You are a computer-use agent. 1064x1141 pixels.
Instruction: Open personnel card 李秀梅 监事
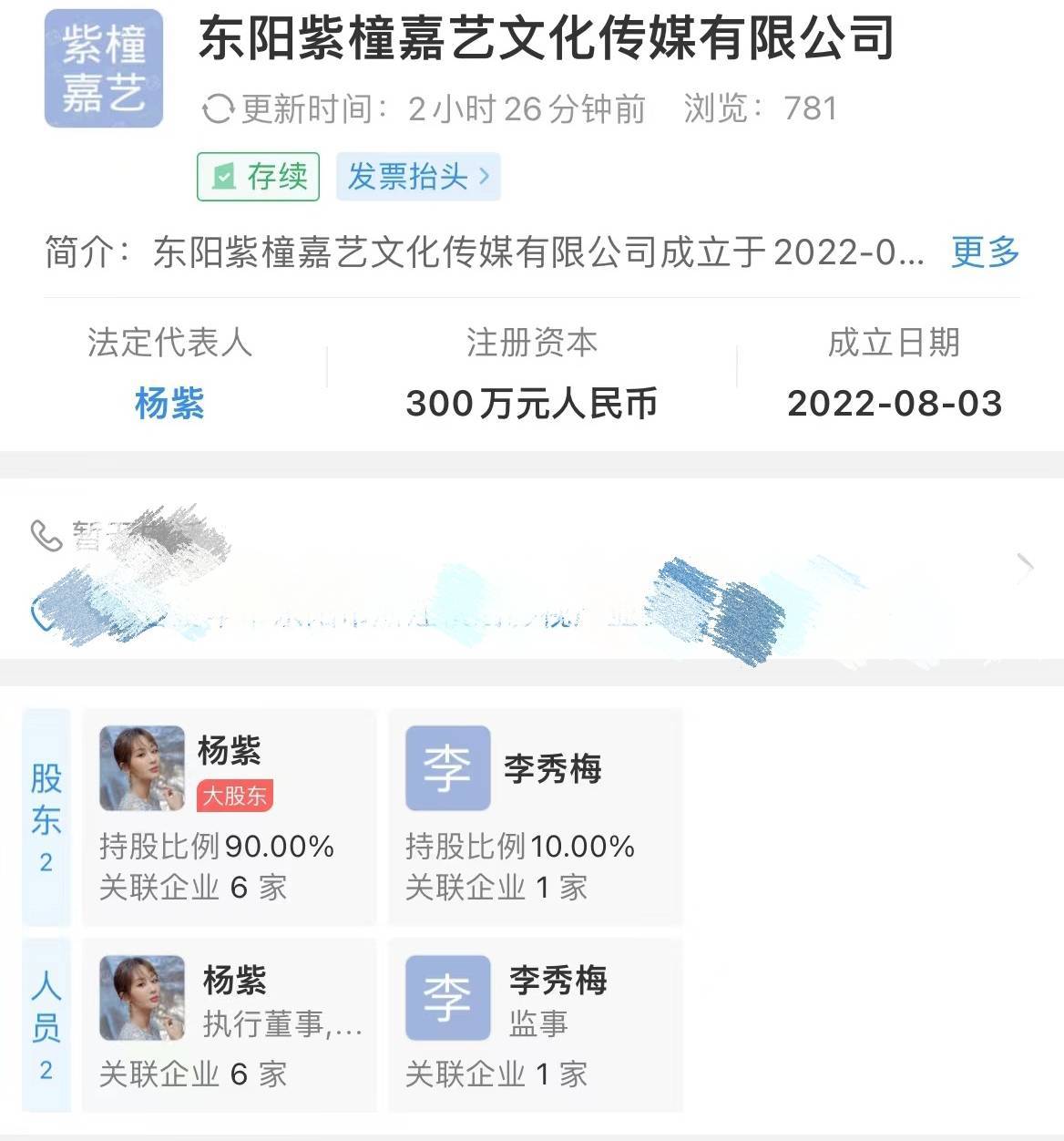pos(535,1024)
